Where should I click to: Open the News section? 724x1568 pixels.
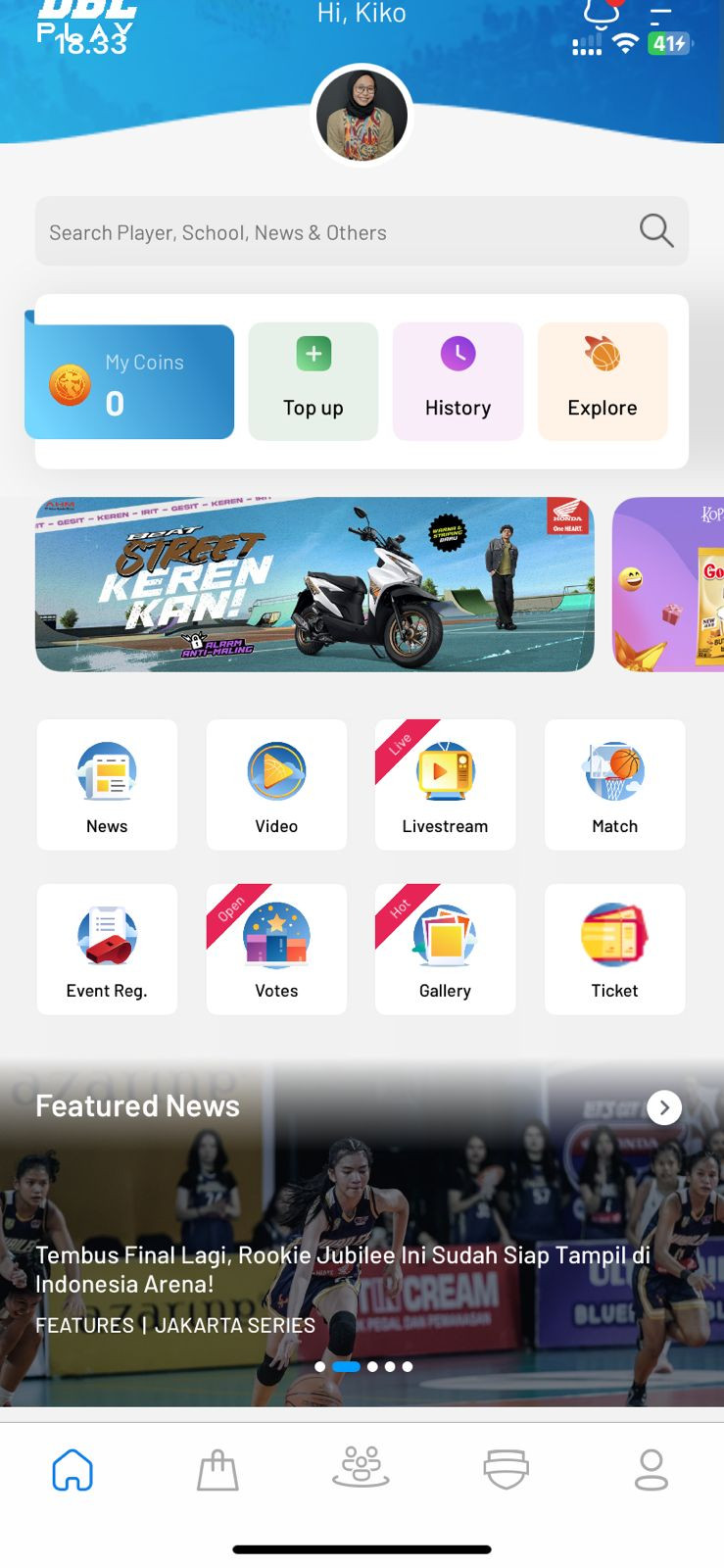(107, 784)
